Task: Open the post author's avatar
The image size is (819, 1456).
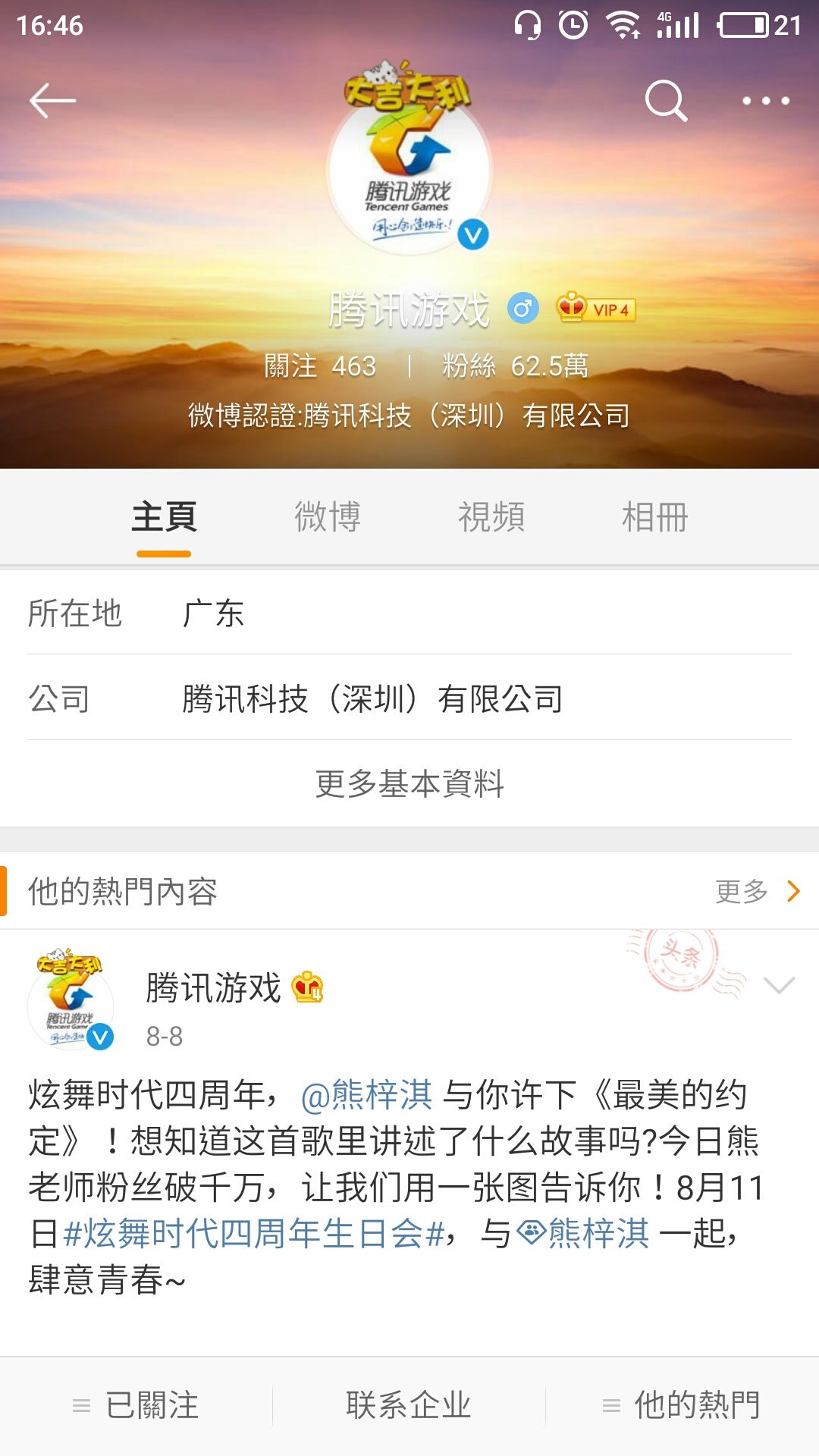Action: tap(71, 999)
